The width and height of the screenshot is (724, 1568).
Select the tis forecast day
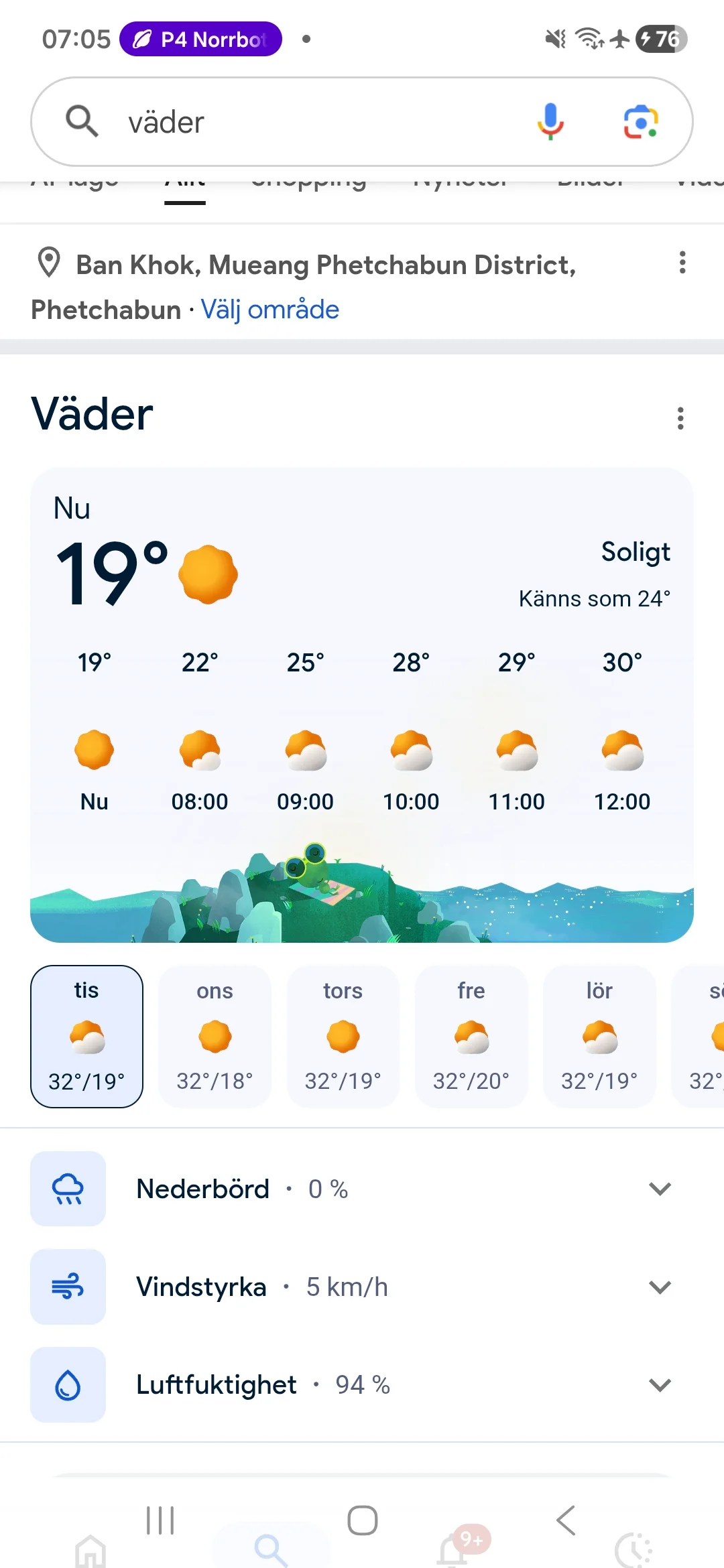point(86,1036)
